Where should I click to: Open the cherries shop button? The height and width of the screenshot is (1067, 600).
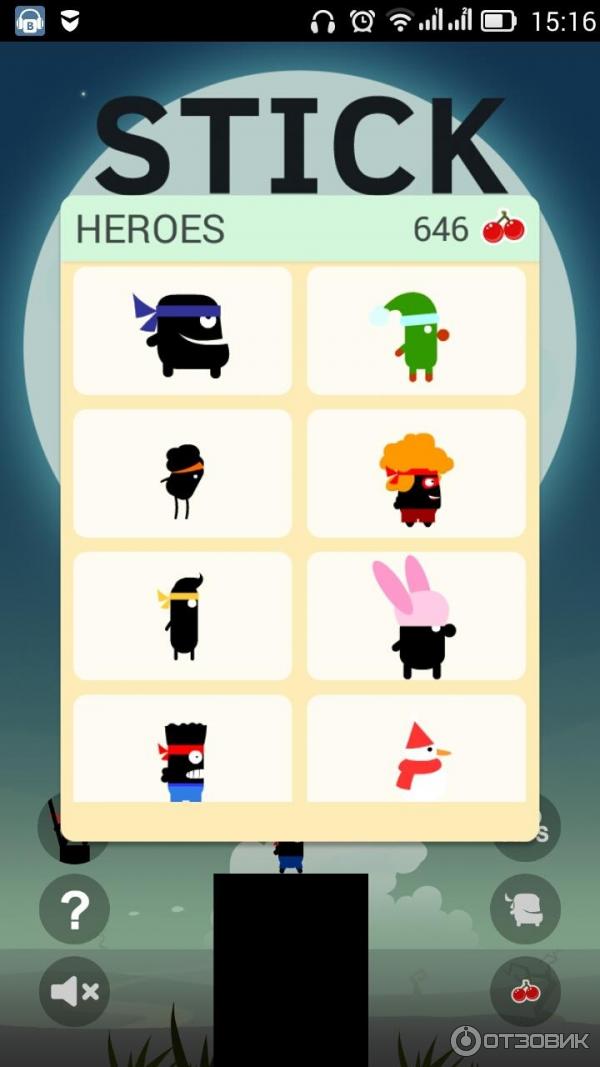point(525,992)
